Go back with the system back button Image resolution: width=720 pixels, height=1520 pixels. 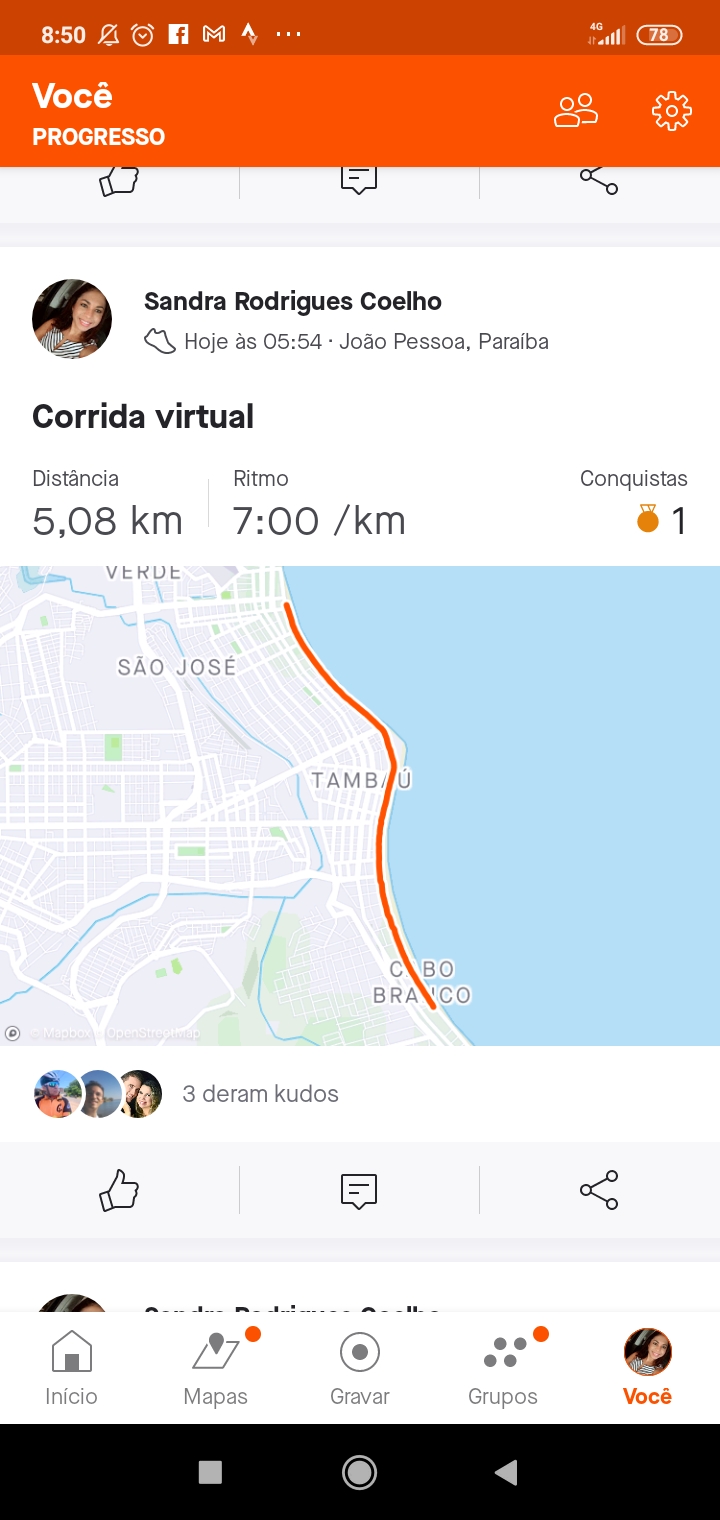coord(507,1472)
